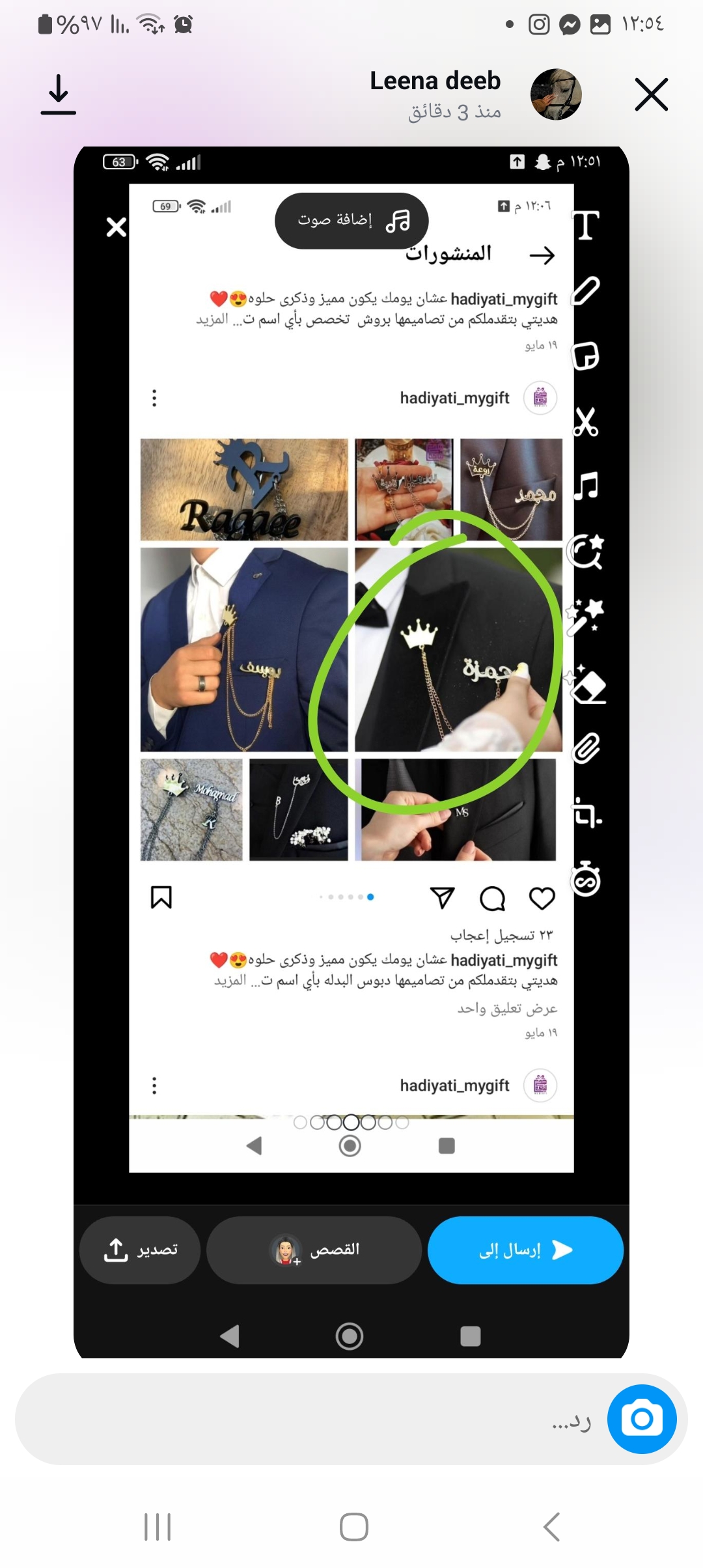Screen dimensions: 703x1568
Task: Close the media viewer
Action: pyautogui.click(x=651, y=95)
